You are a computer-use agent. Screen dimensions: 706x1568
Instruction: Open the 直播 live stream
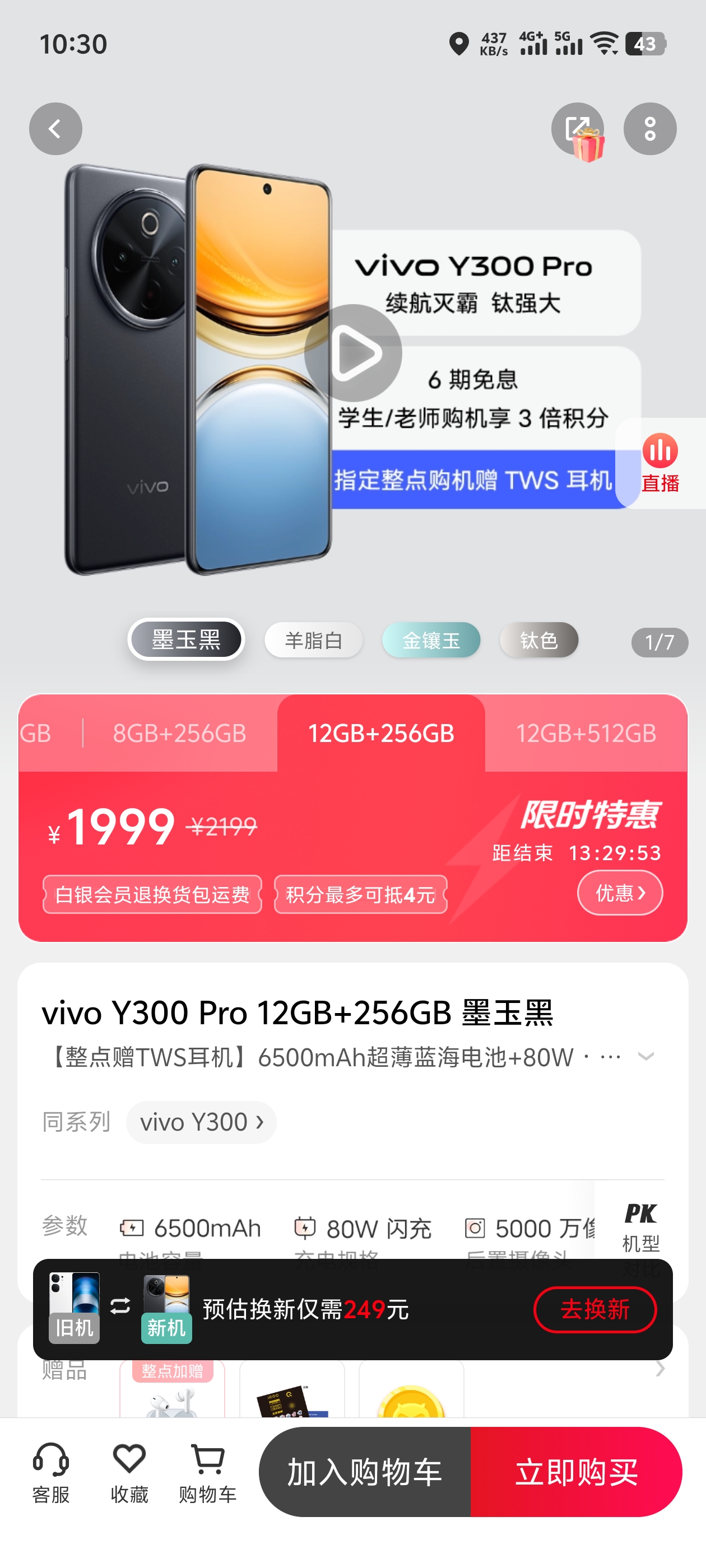660,463
